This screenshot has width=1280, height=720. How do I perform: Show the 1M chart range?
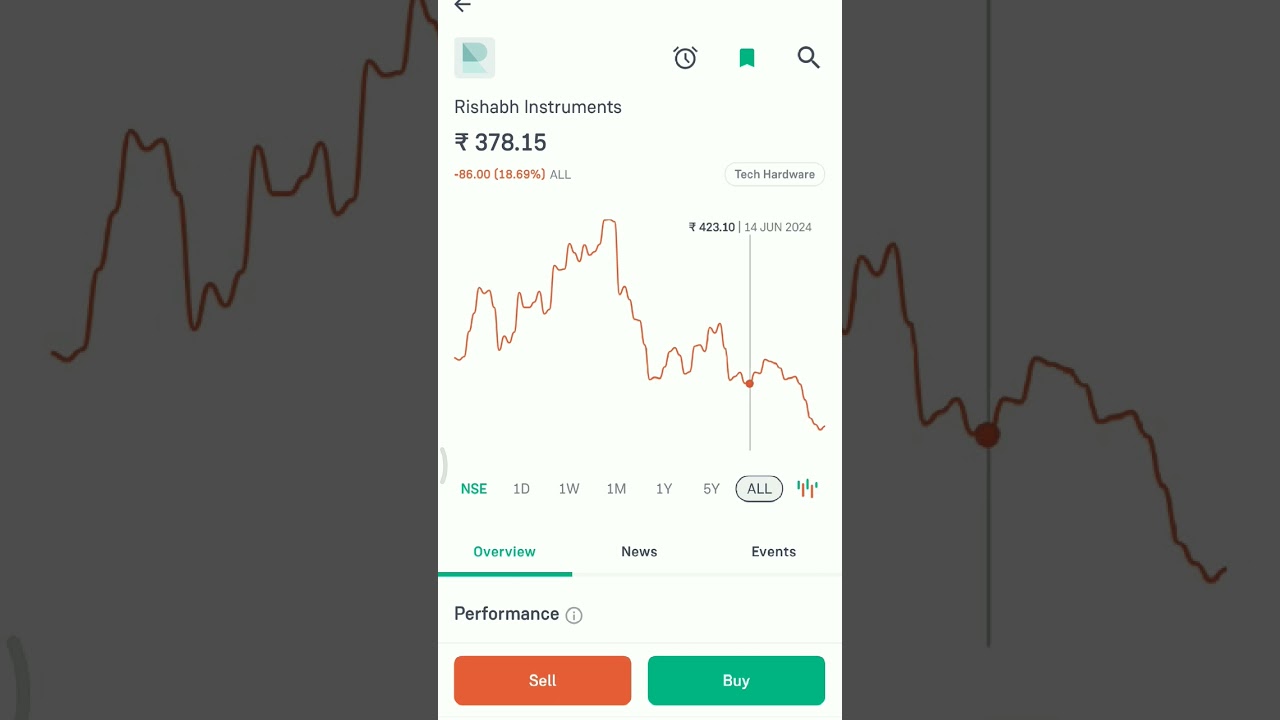(616, 489)
